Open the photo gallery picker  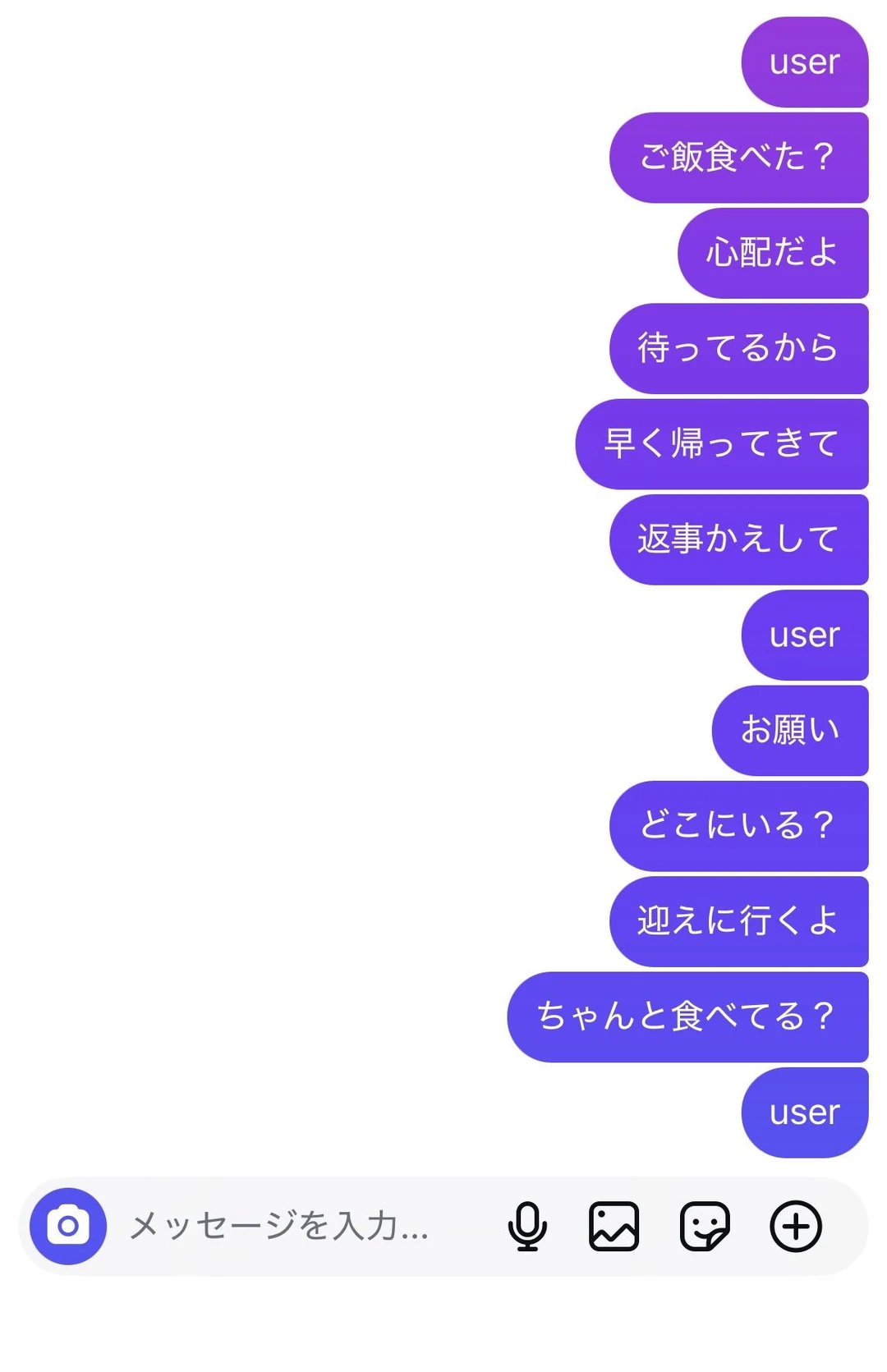pyautogui.click(x=614, y=1226)
